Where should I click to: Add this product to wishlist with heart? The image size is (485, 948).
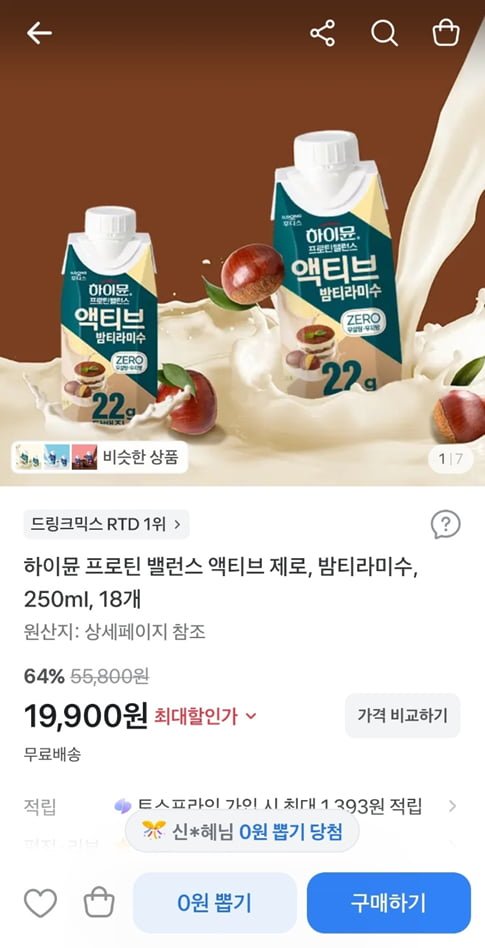40,903
